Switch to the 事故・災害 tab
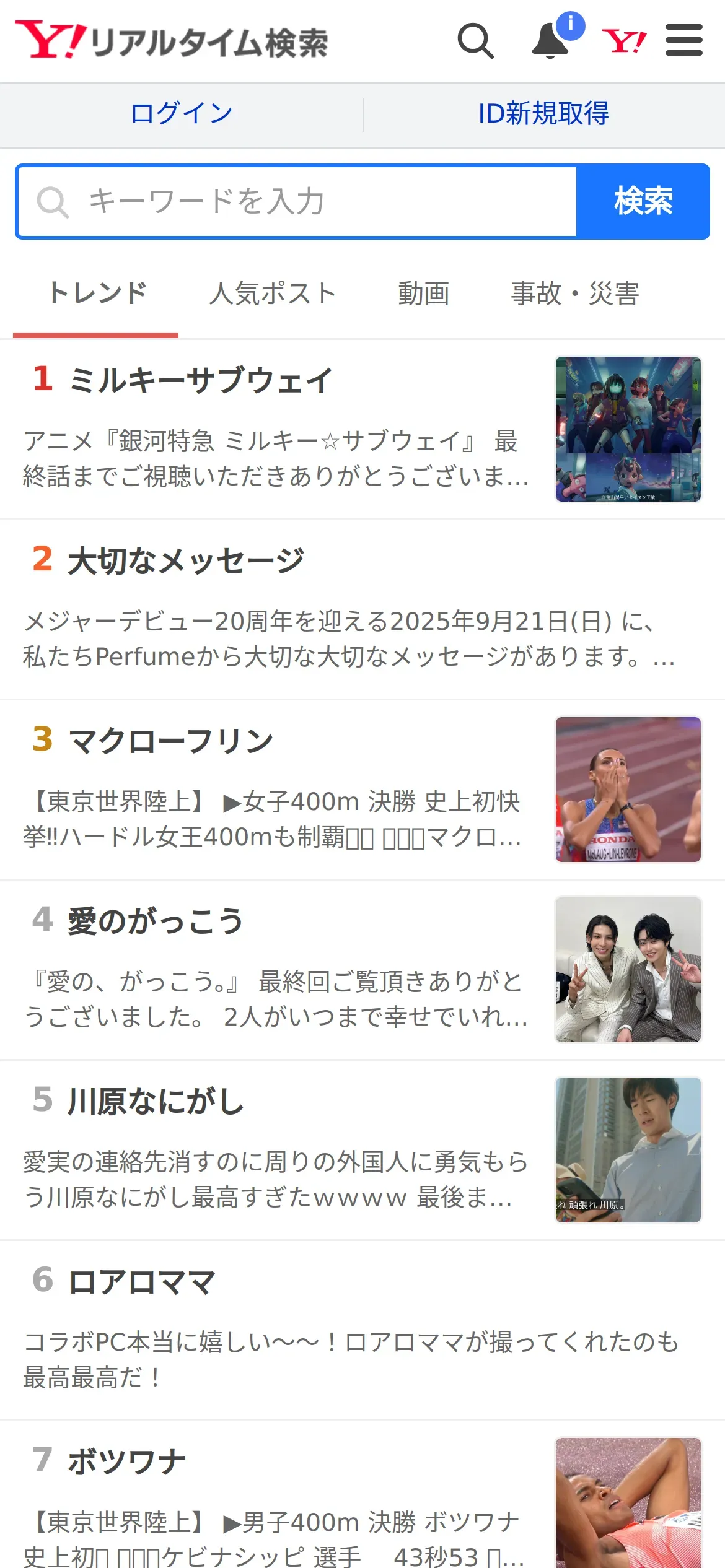This screenshot has width=725, height=1568. [x=574, y=294]
